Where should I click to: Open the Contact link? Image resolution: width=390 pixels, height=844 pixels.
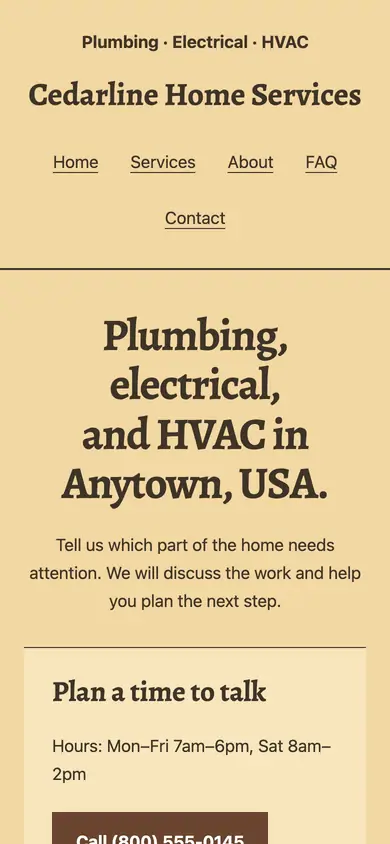click(195, 219)
